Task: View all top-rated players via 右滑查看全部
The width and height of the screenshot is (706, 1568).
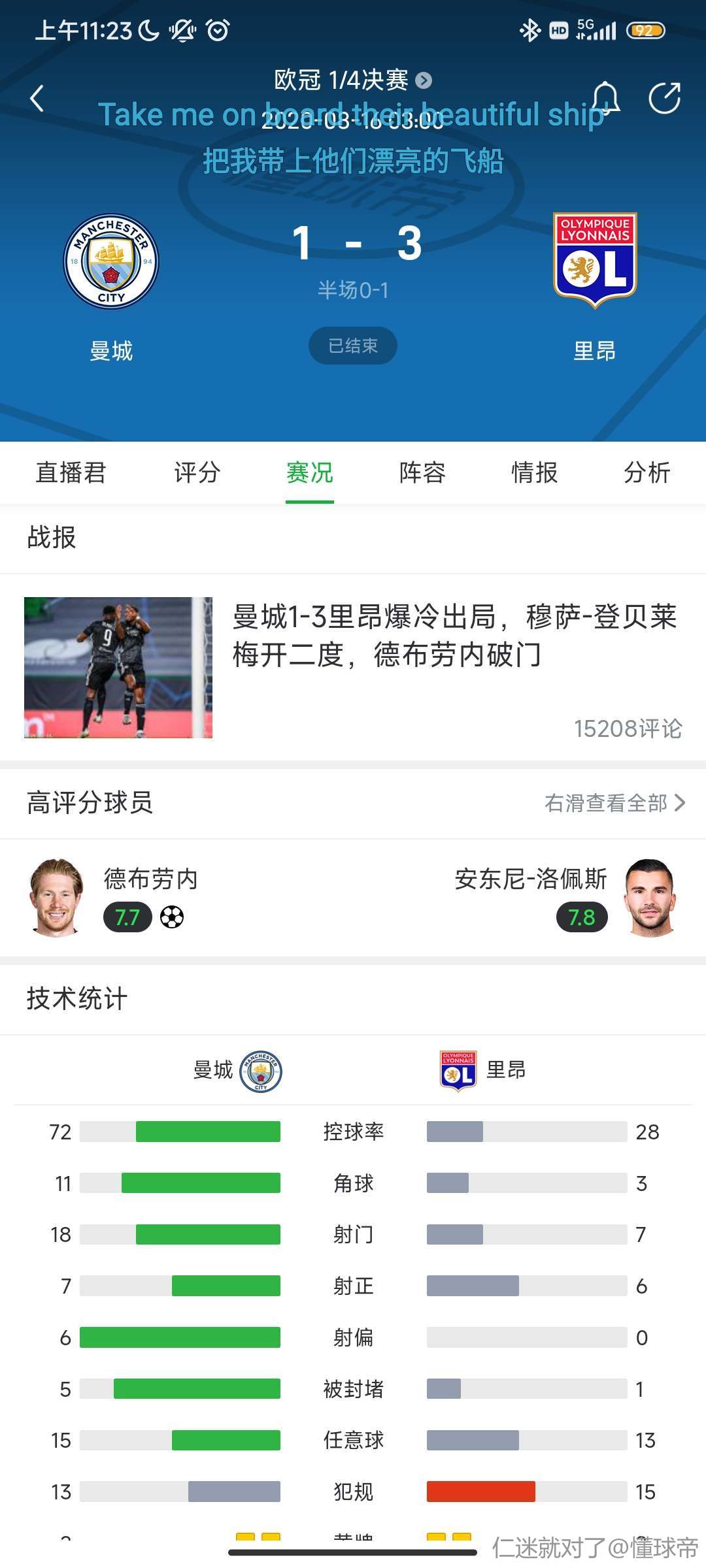Action: [614, 803]
